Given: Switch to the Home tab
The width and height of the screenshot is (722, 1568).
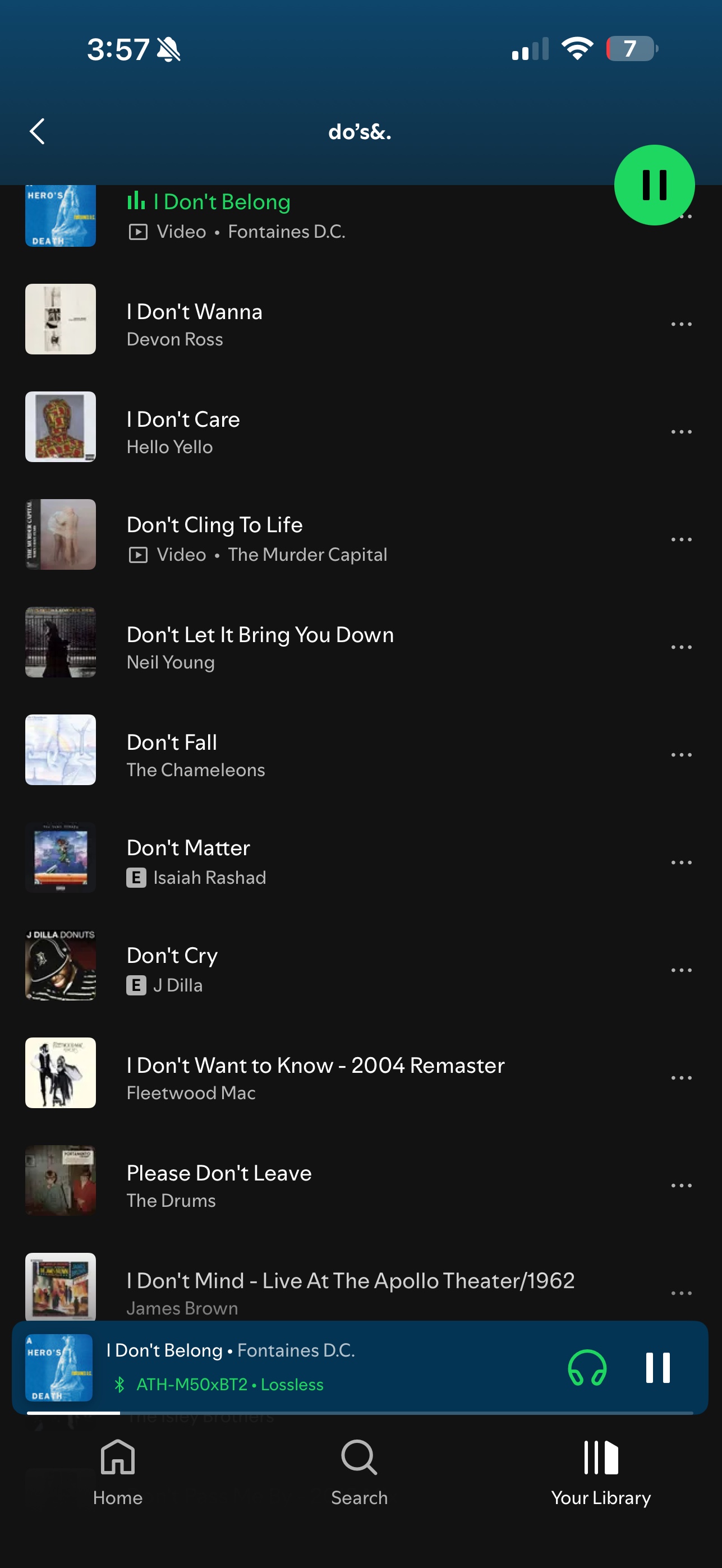Looking at the screenshot, I should coord(117,1473).
